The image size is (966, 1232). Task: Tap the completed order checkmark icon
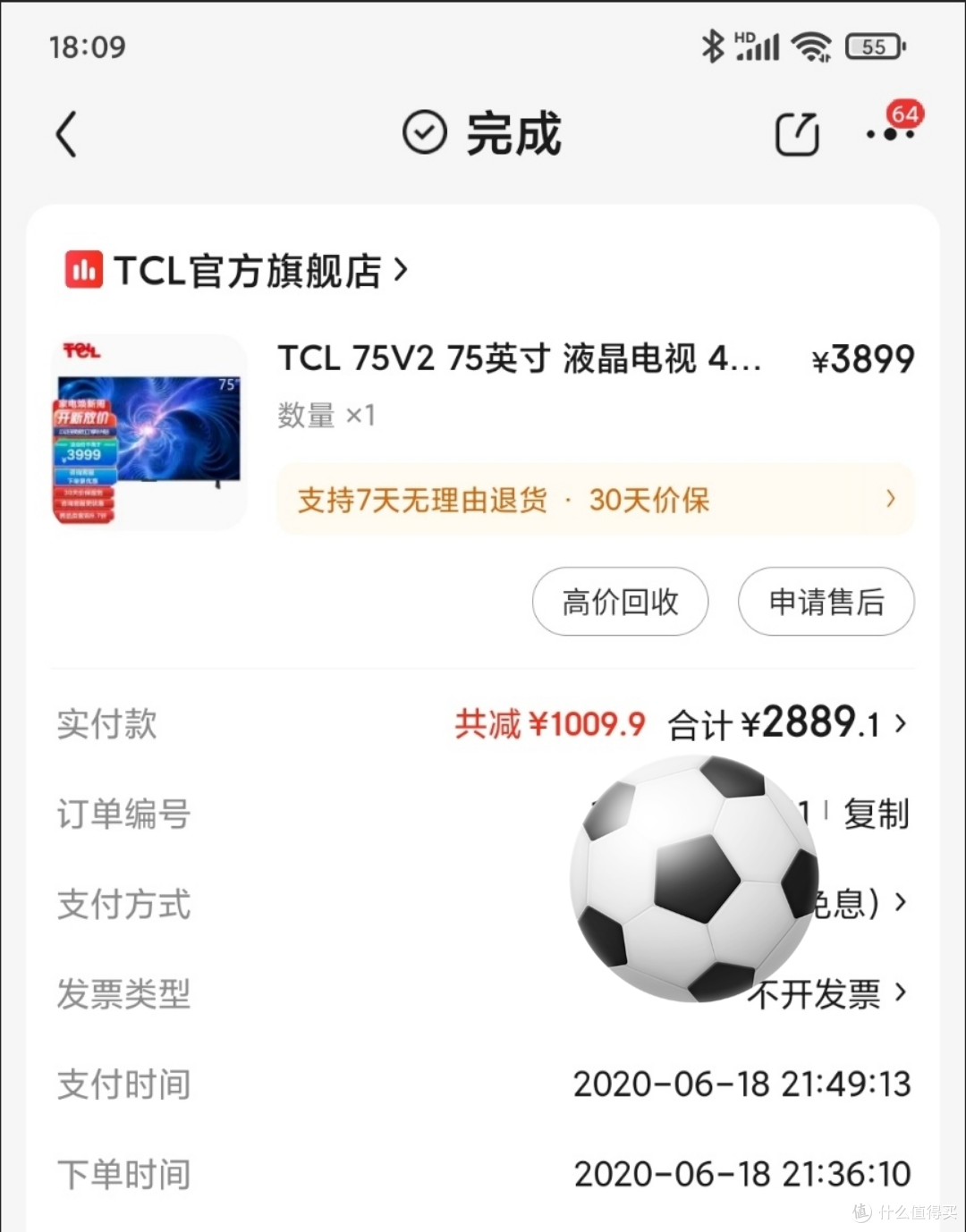pyautogui.click(x=424, y=131)
